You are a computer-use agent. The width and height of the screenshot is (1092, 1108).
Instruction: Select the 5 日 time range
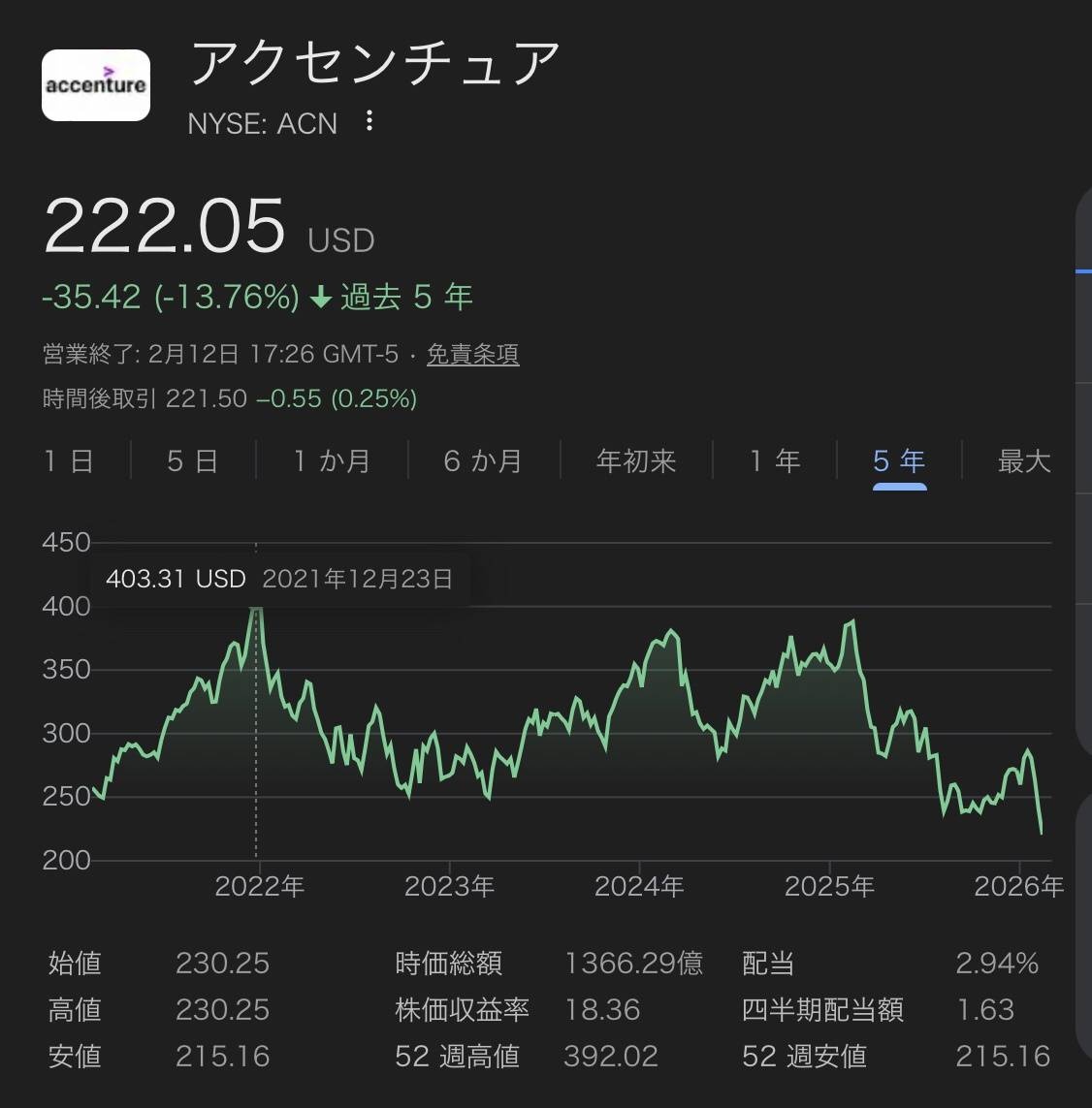tap(192, 460)
